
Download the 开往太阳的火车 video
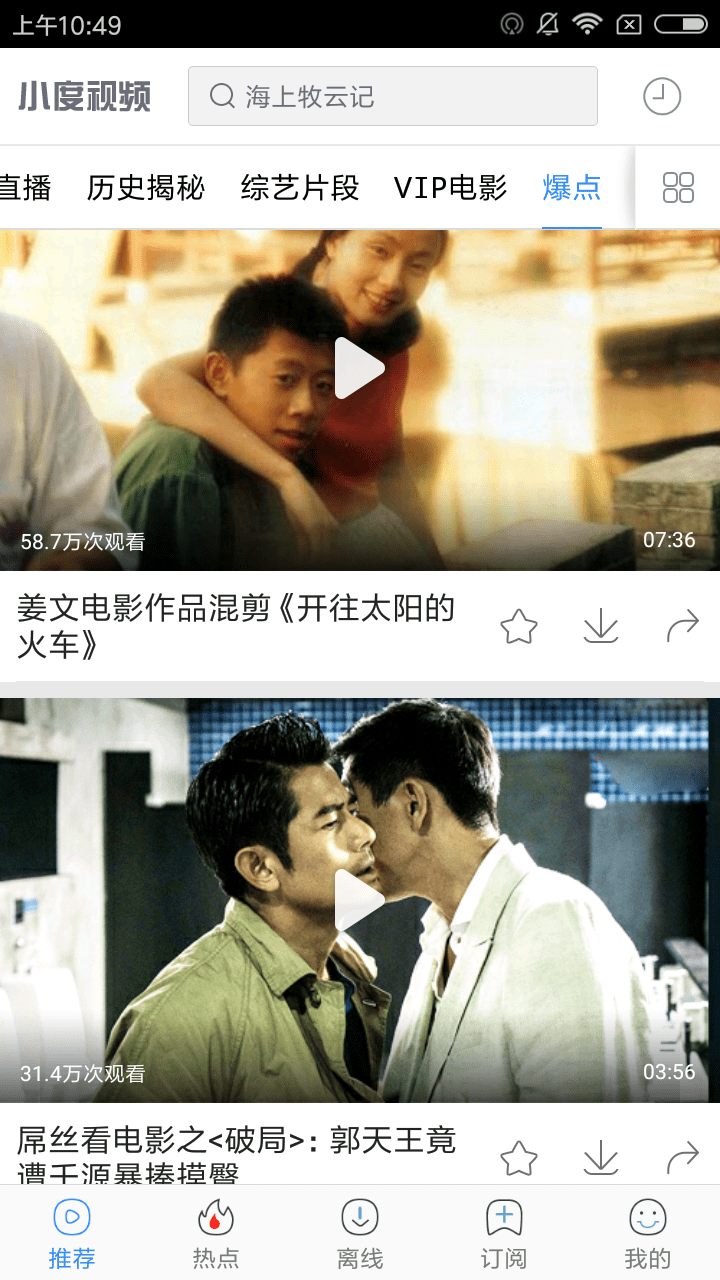(x=601, y=627)
